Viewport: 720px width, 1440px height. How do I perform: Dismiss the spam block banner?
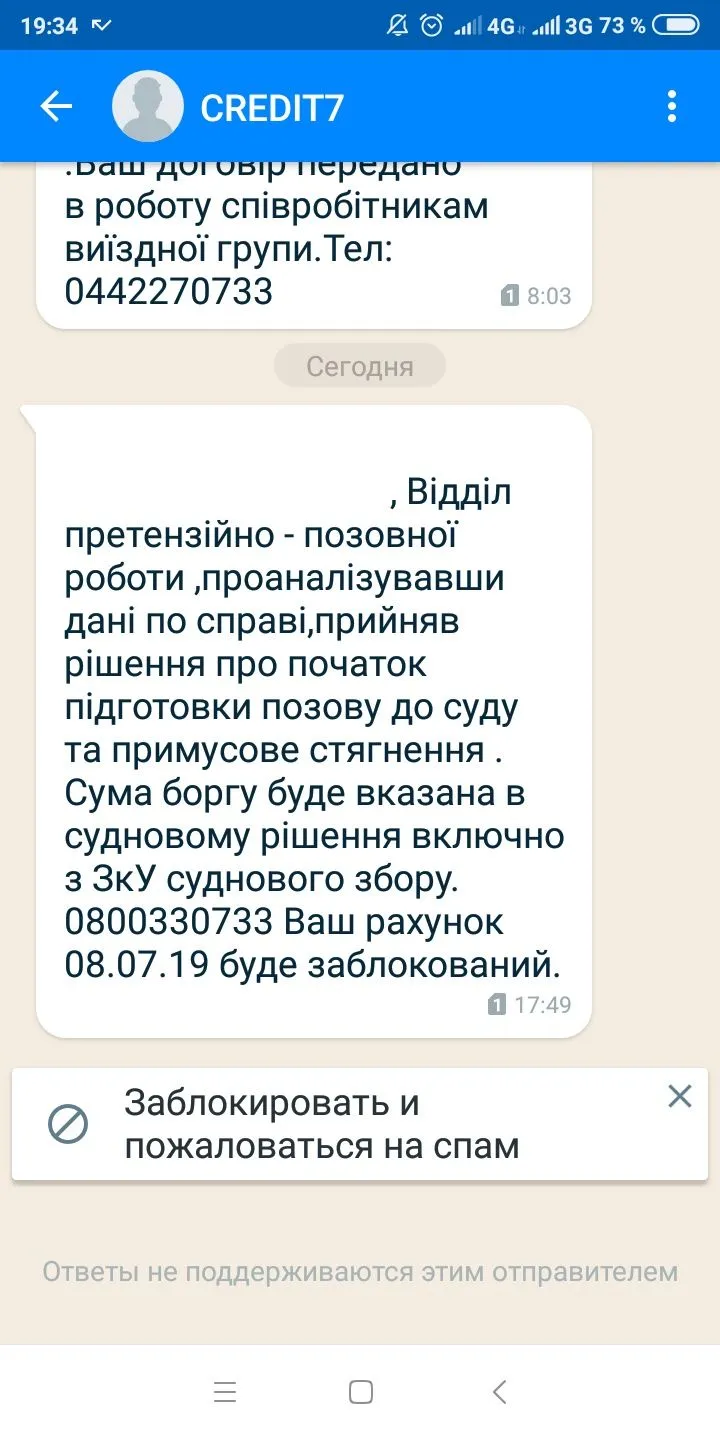click(680, 1097)
